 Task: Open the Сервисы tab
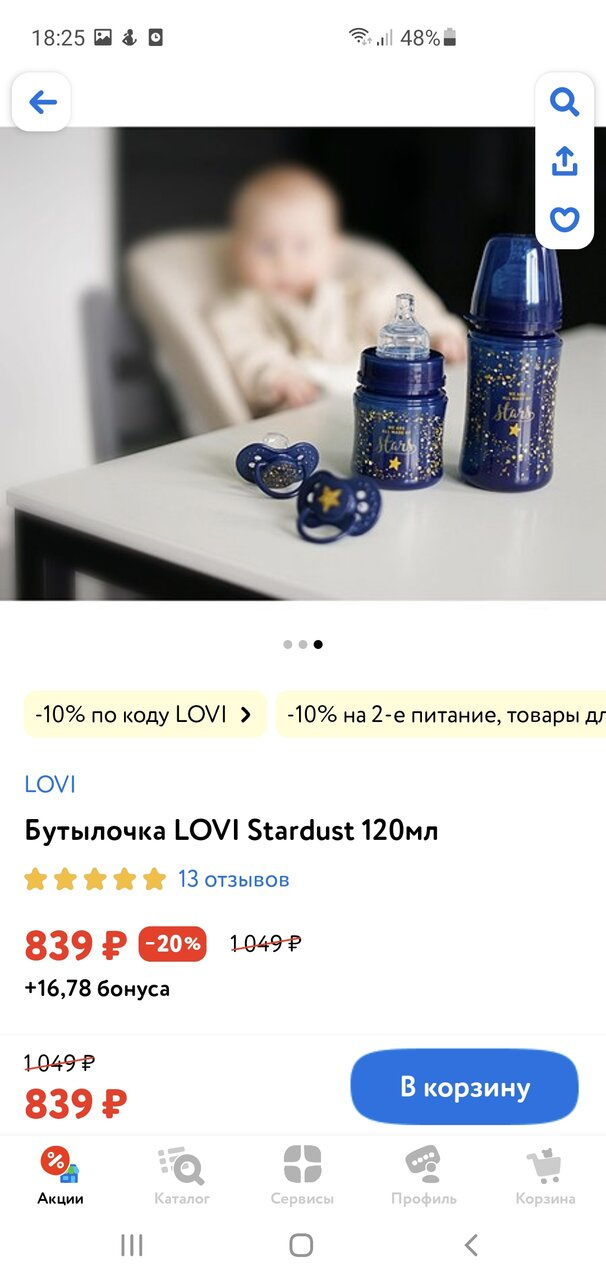coord(302,1175)
